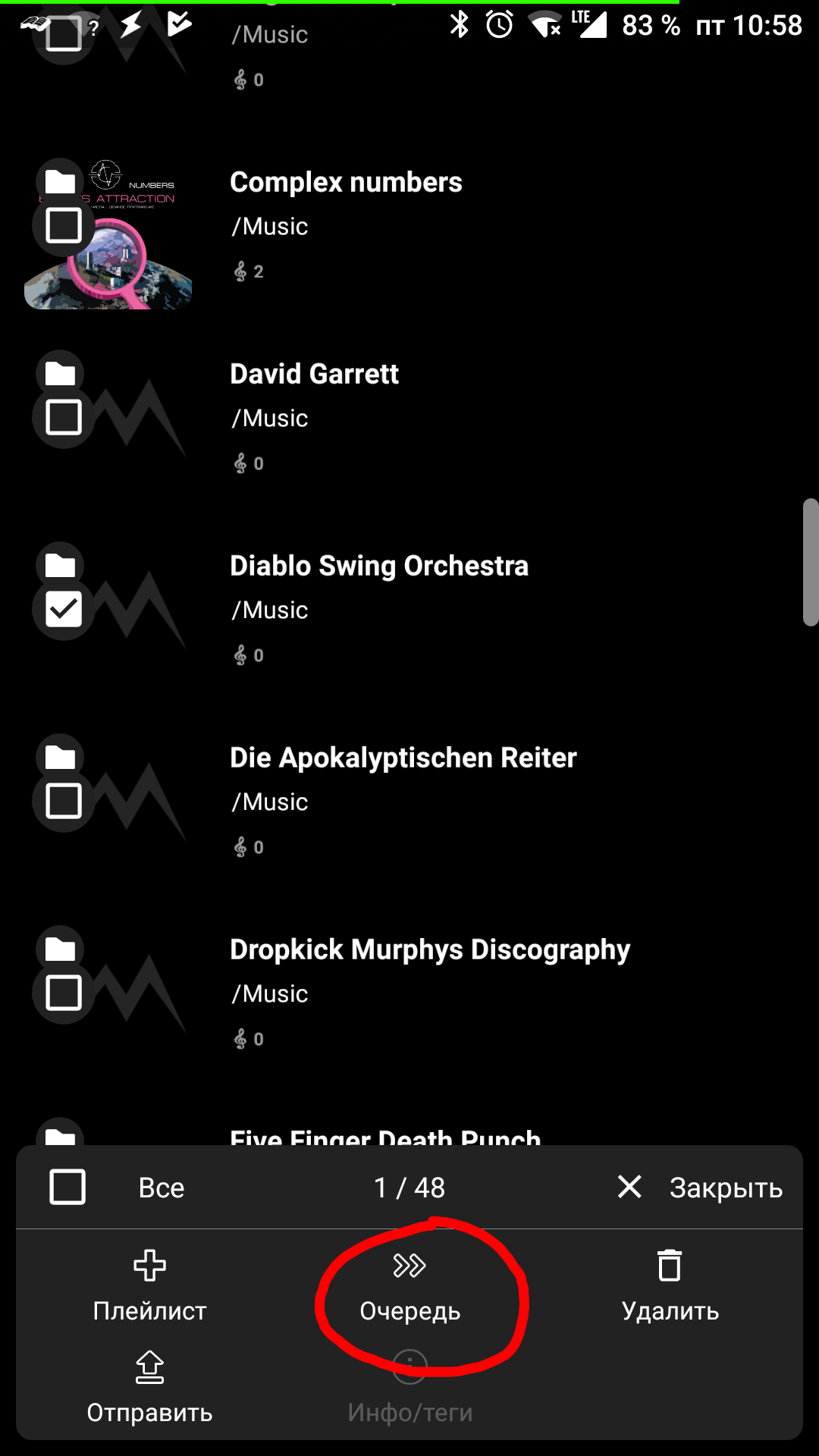Add the selection to Очередь
This screenshot has height=1456, width=819.
pyautogui.click(x=409, y=1286)
